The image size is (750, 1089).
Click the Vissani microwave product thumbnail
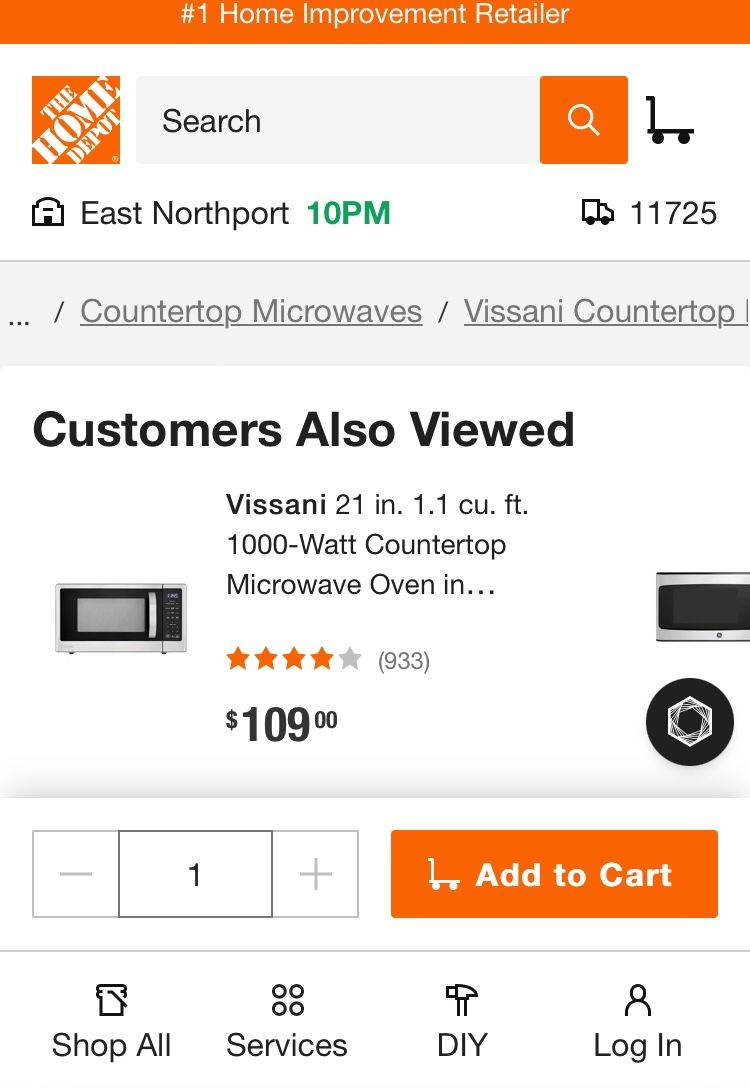(x=119, y=618)
